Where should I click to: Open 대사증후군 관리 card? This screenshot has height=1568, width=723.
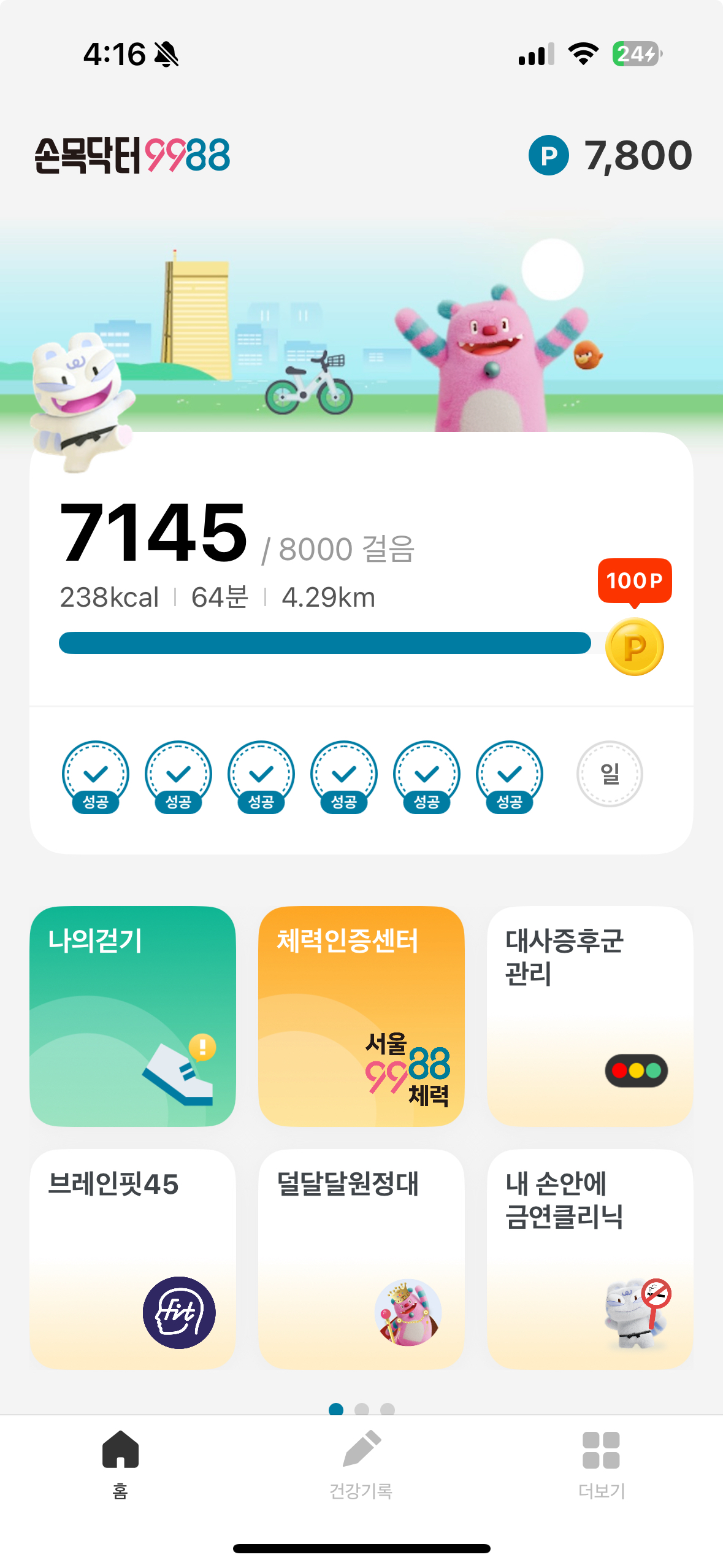(590, 1015)
